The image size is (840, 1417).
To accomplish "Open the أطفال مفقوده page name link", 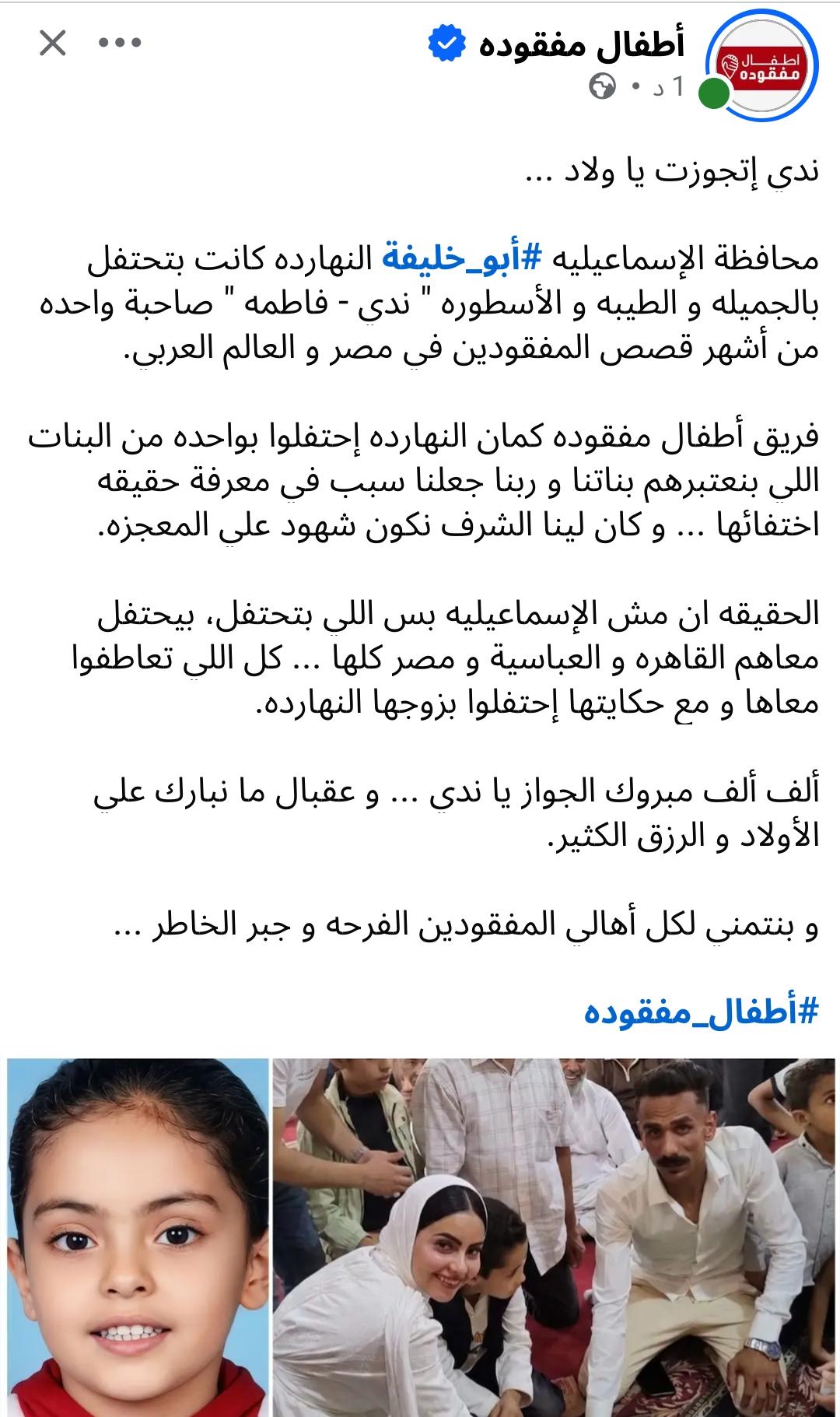I will pos(582,46).
